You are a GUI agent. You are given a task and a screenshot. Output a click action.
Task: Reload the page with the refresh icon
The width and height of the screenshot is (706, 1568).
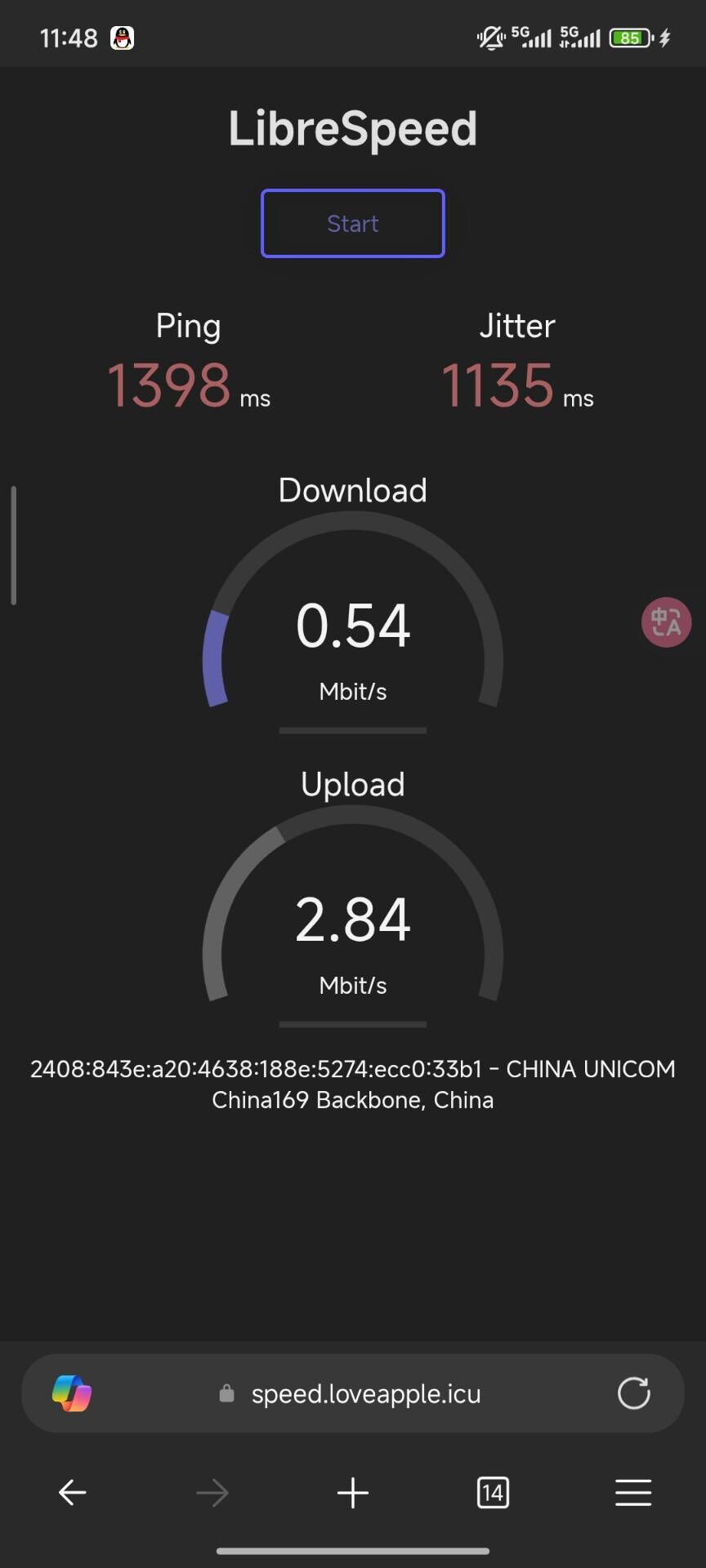tap(634, 1393)
